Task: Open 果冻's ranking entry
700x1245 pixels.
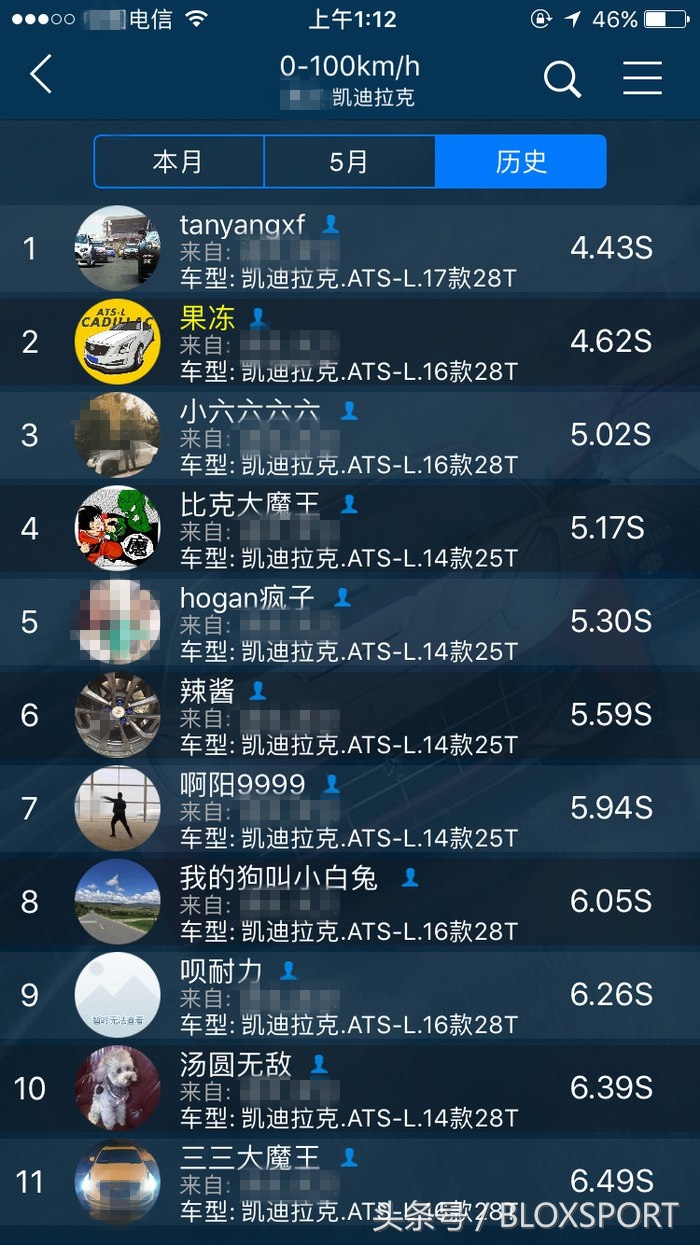Action: point(350,342)
